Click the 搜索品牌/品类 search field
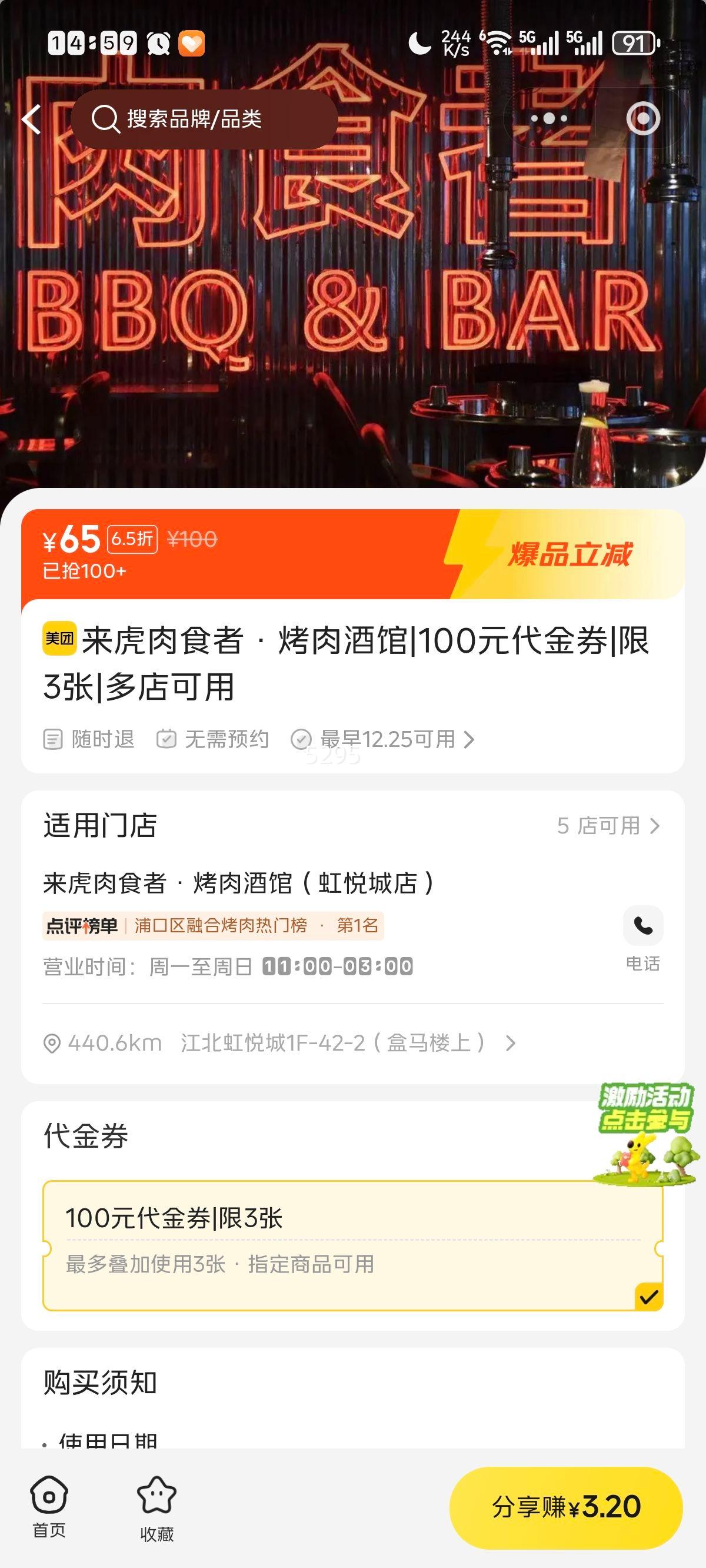 point(201,119)
